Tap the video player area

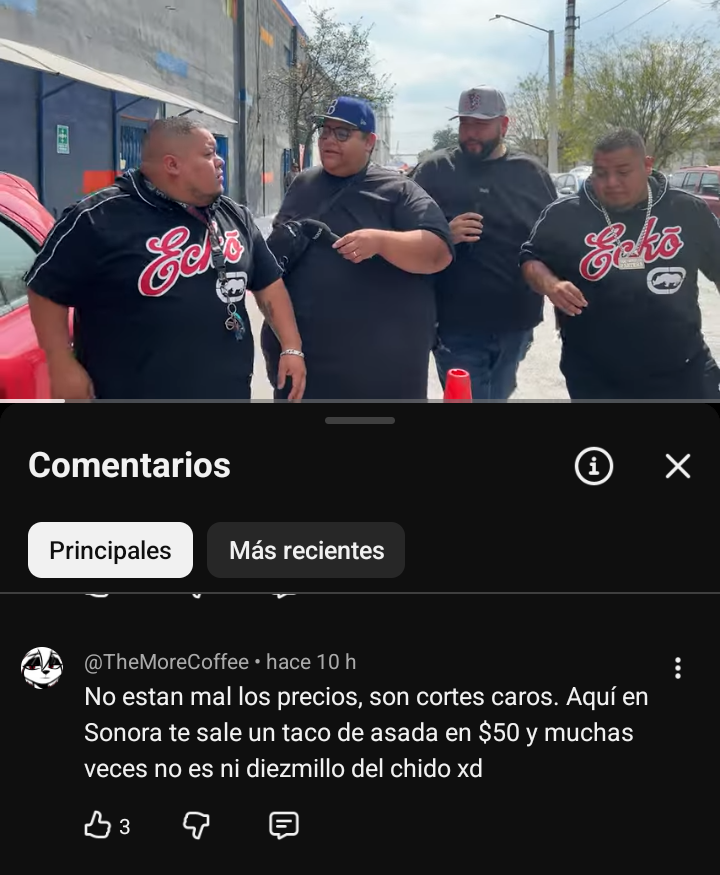click(x=360, y=200)
